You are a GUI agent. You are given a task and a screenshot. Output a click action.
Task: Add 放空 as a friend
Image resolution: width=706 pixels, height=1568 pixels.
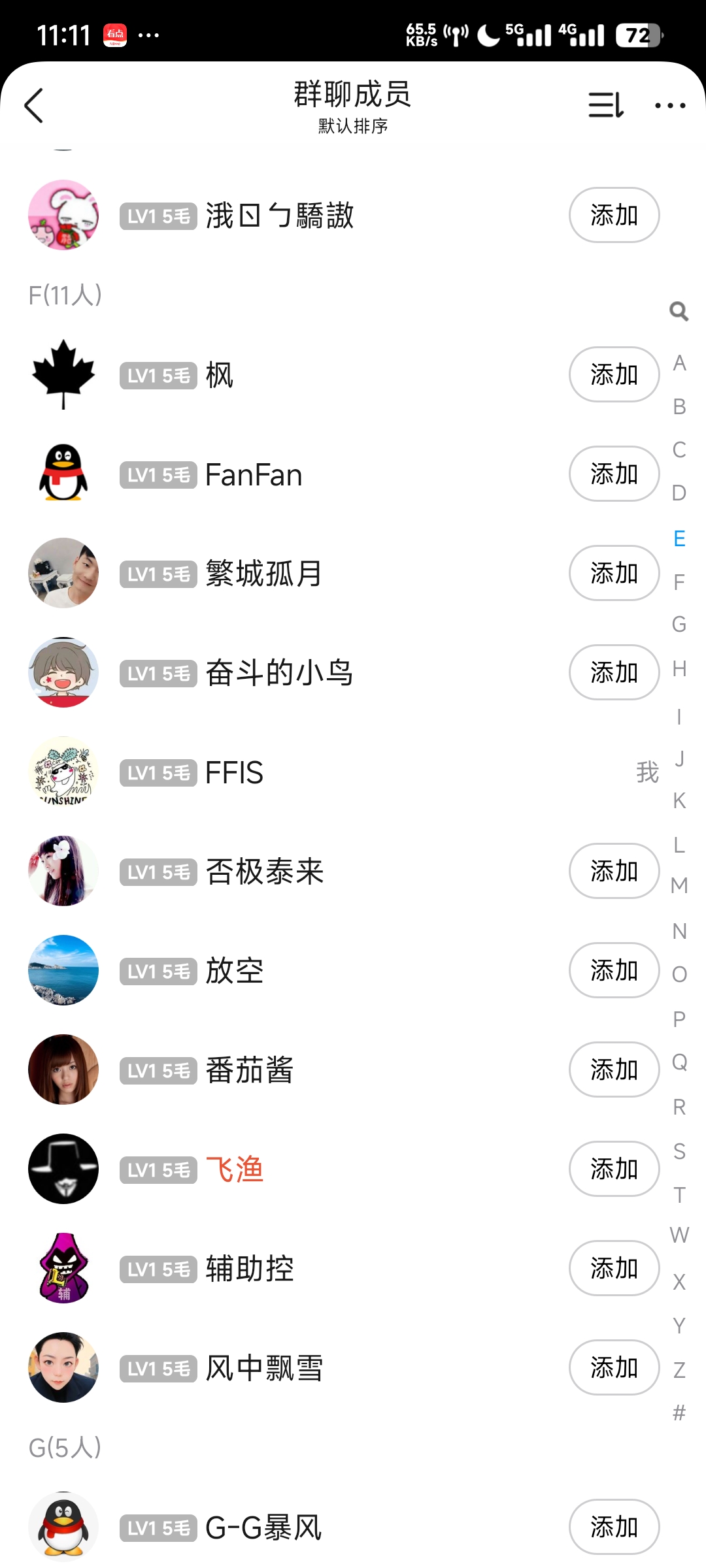614,971
